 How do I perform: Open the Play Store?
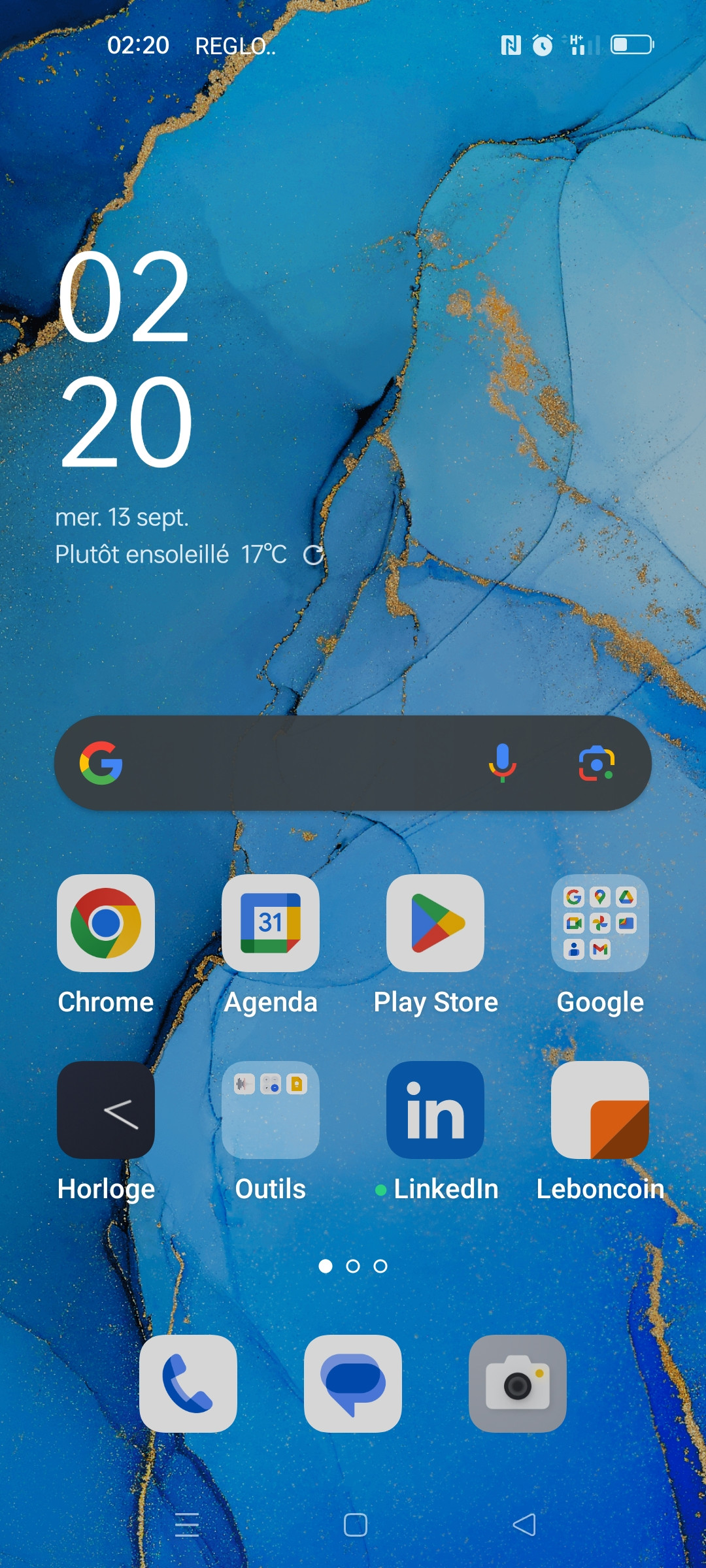435,923
